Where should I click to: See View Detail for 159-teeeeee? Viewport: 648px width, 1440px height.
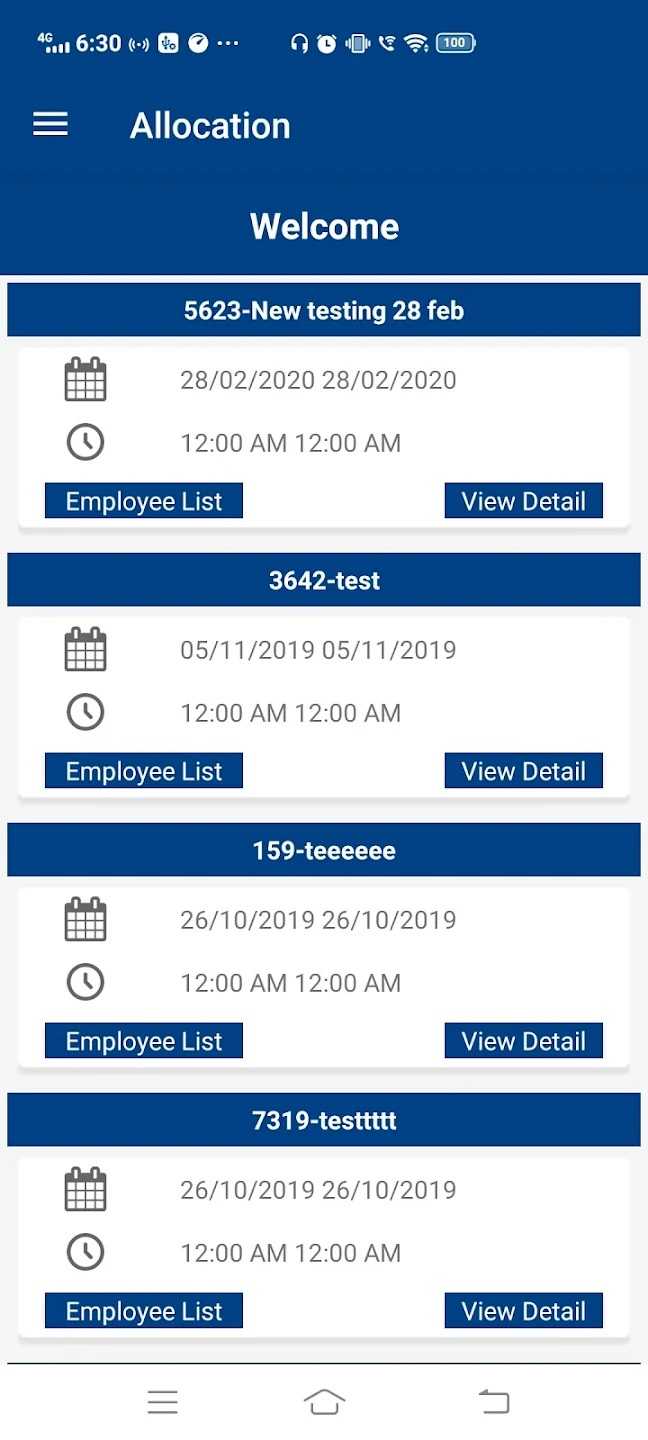(523, 1041)
